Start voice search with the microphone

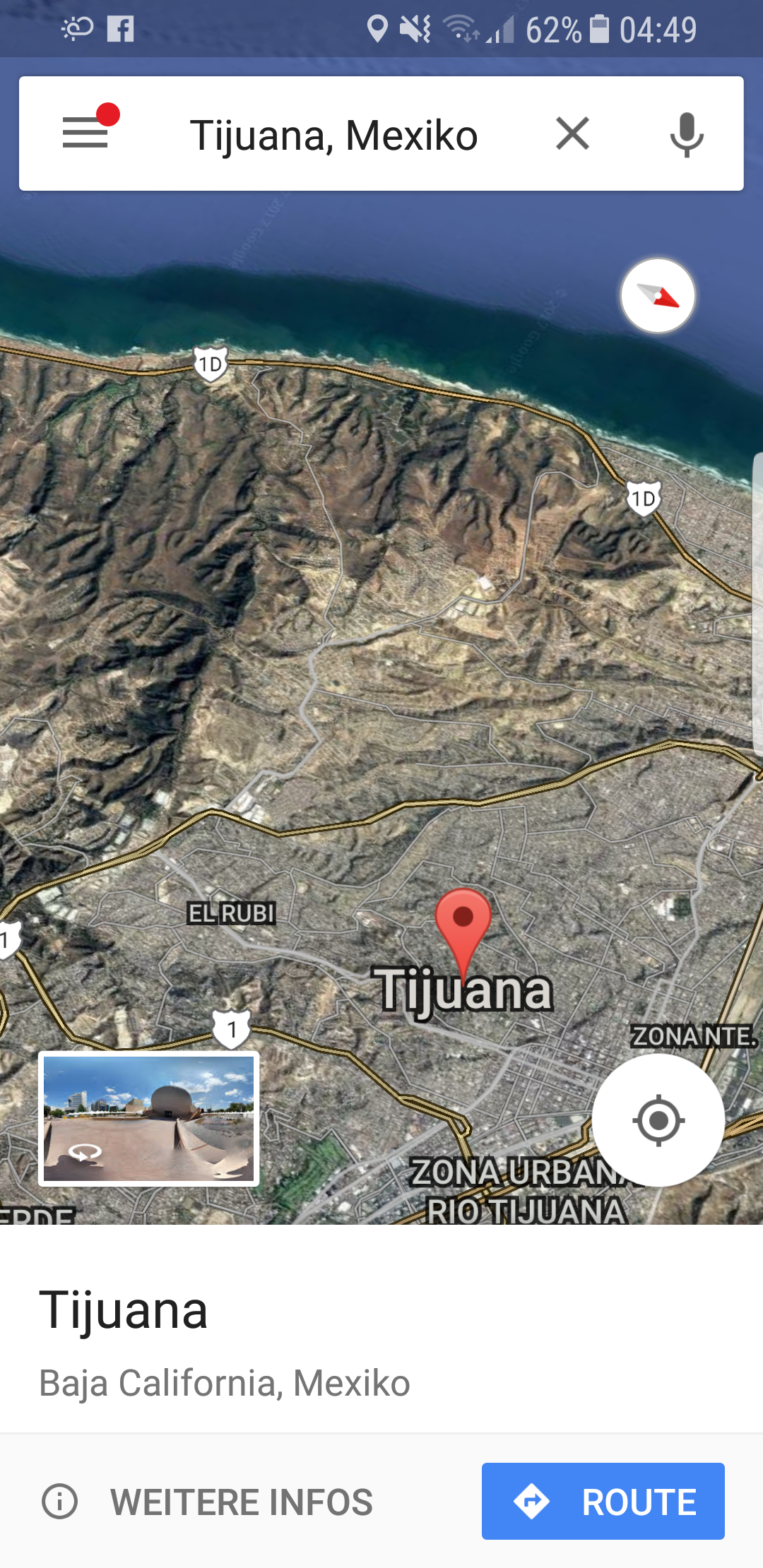[687, 134]
